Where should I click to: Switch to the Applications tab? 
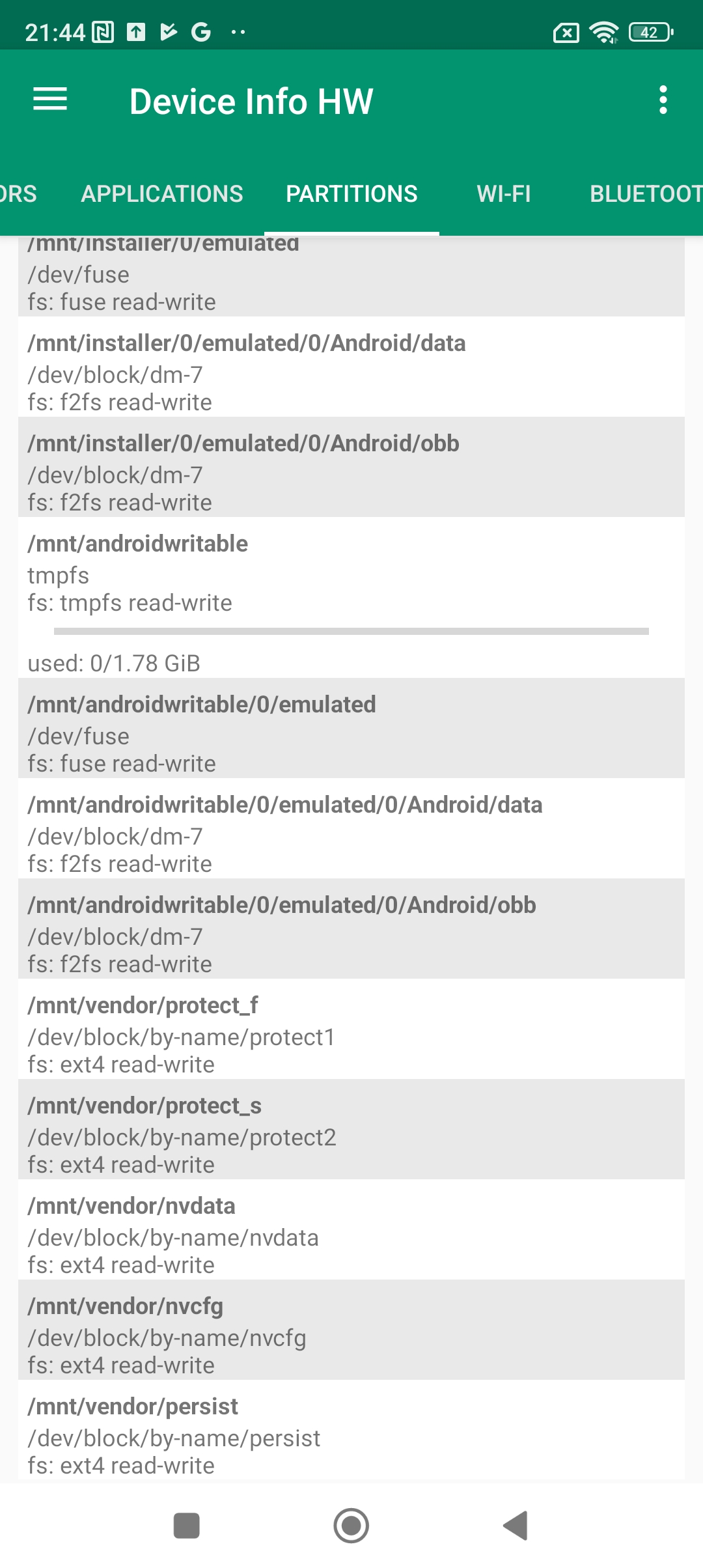(162, 194)
